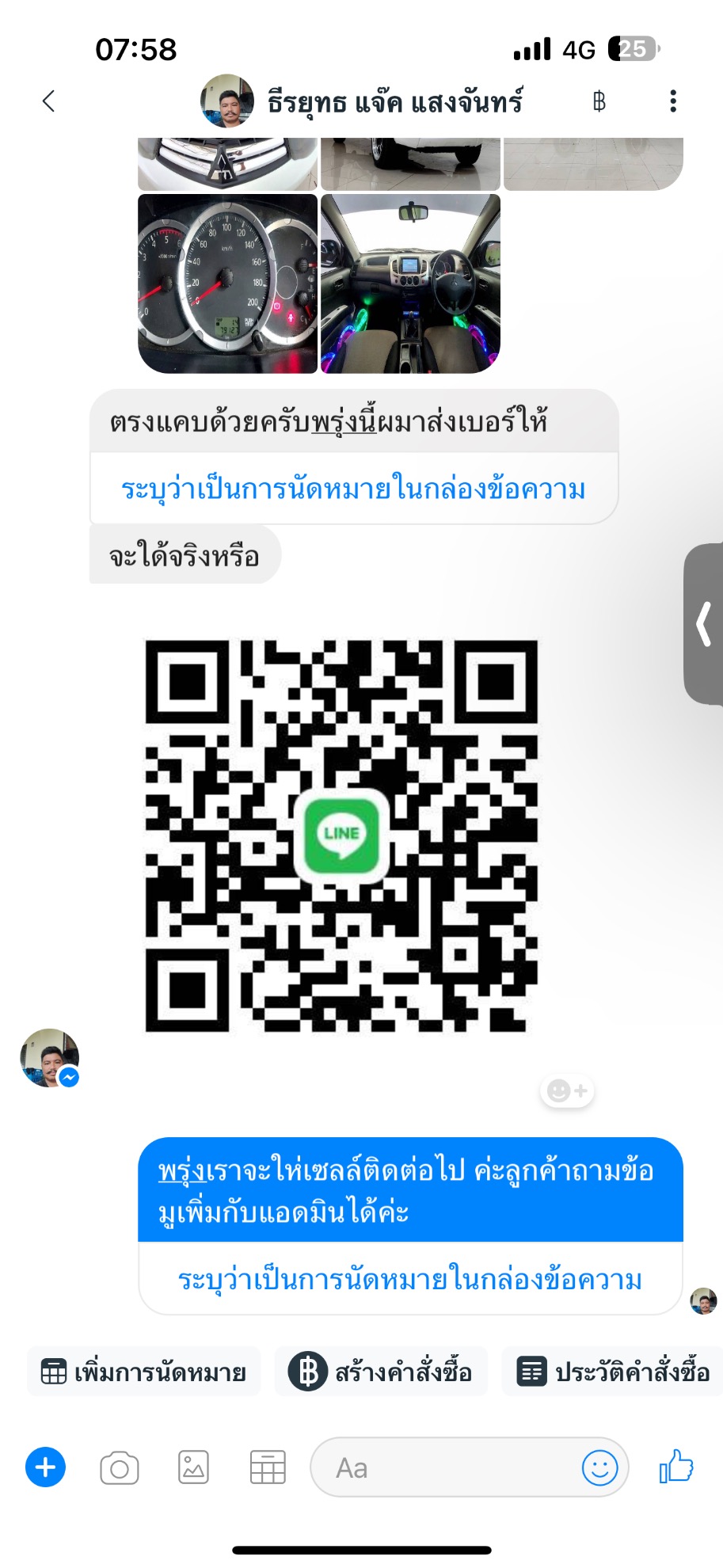Select the สร้างคำสั่งซื้อ create order chip
Screen dimensions: 723x1568
(381, 1372)
